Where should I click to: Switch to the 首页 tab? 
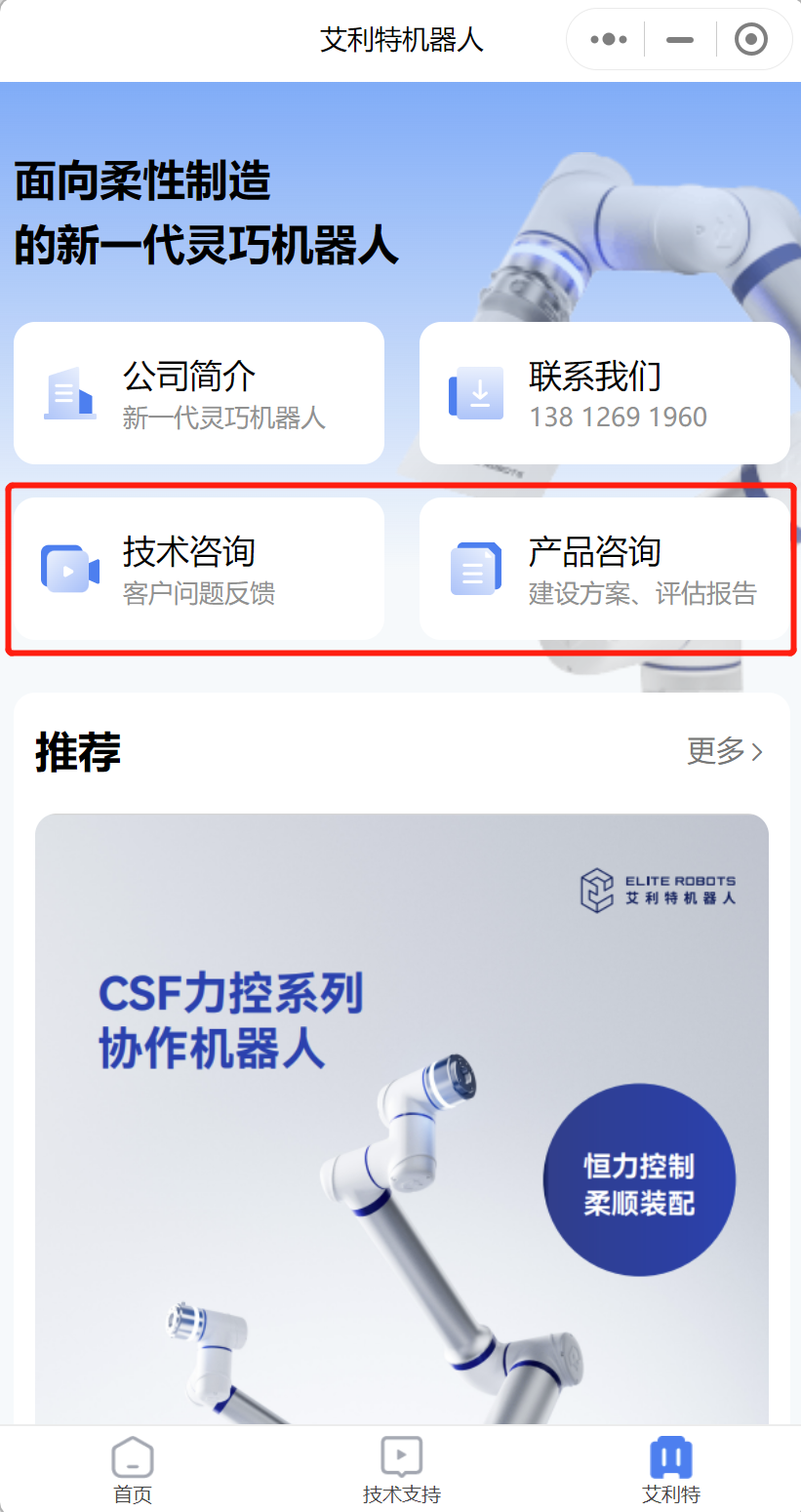(x=133, y=1470)
